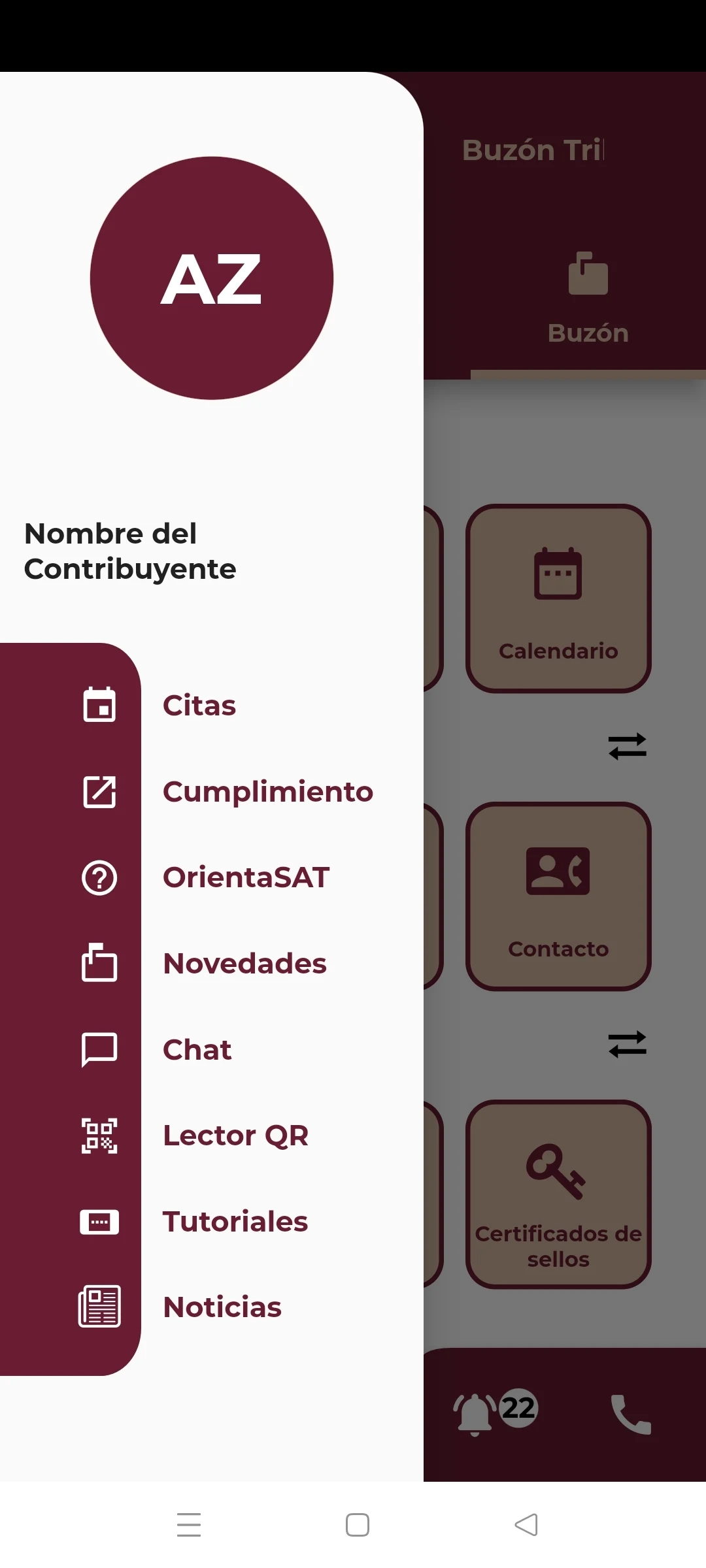Click Nombre del Contribuyente text
This screenshot has height=1568, width=706.
pyautogui.click(x=129, y=551)
